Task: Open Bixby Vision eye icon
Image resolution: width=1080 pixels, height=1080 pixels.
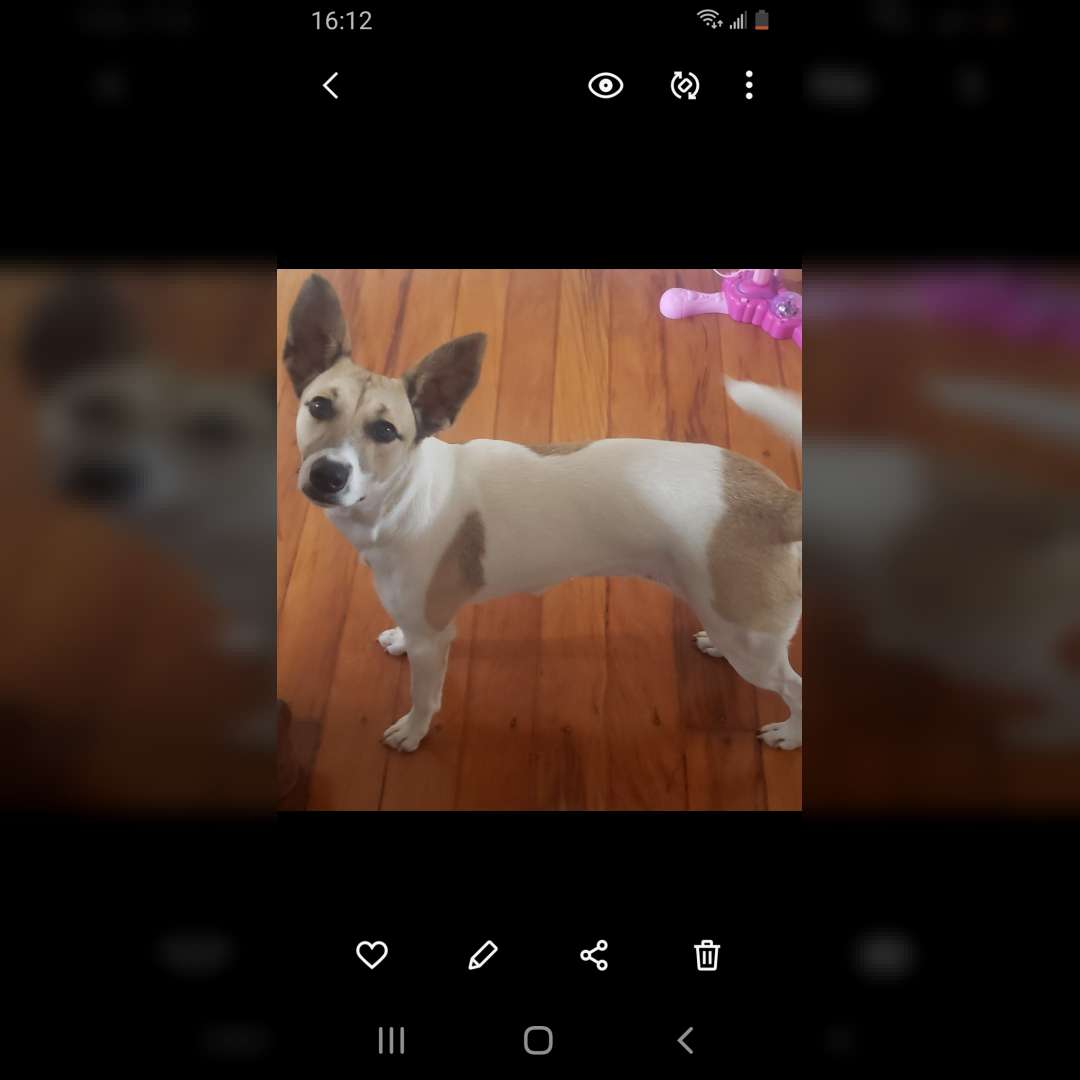Action: [x=606, y=86]
